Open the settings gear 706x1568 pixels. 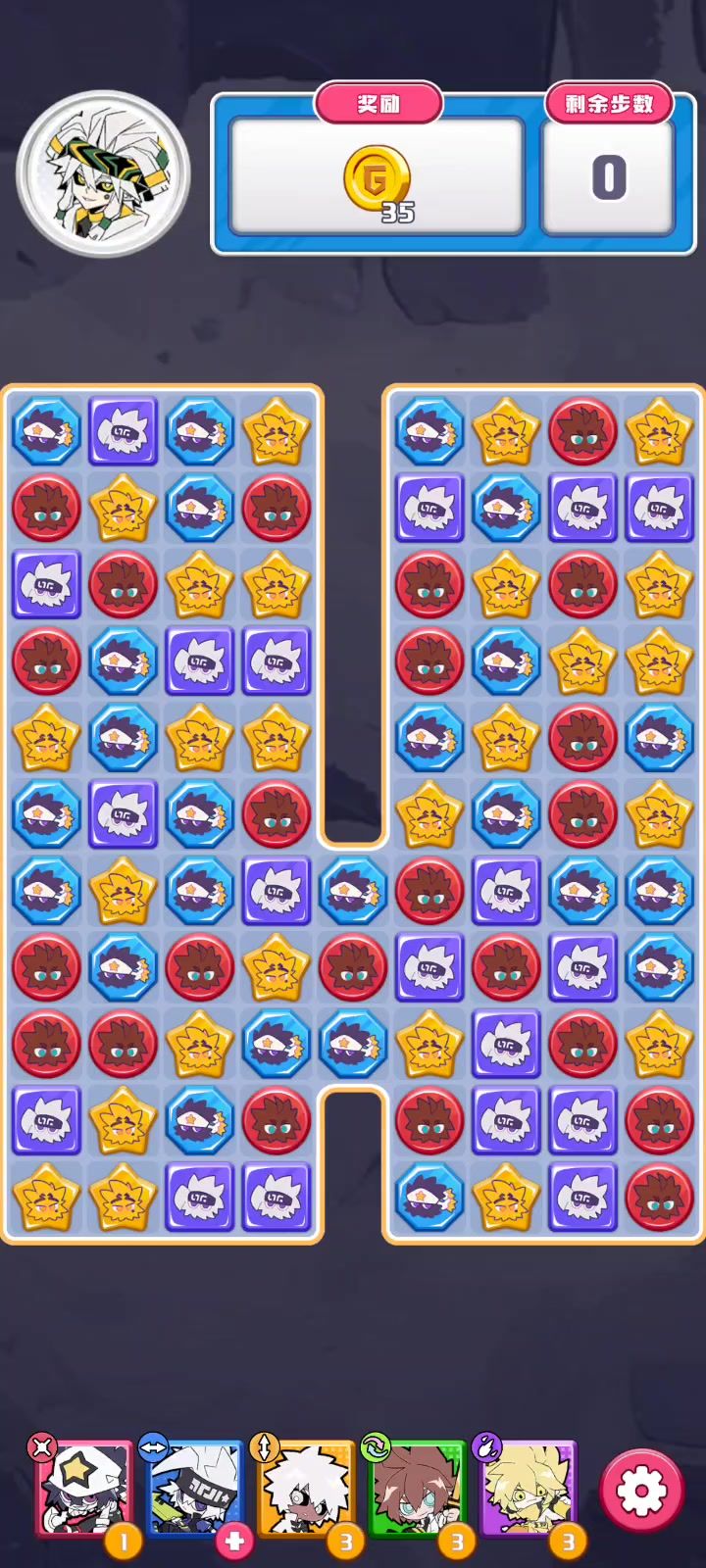pyautogui.click(x=641, y=1490)
